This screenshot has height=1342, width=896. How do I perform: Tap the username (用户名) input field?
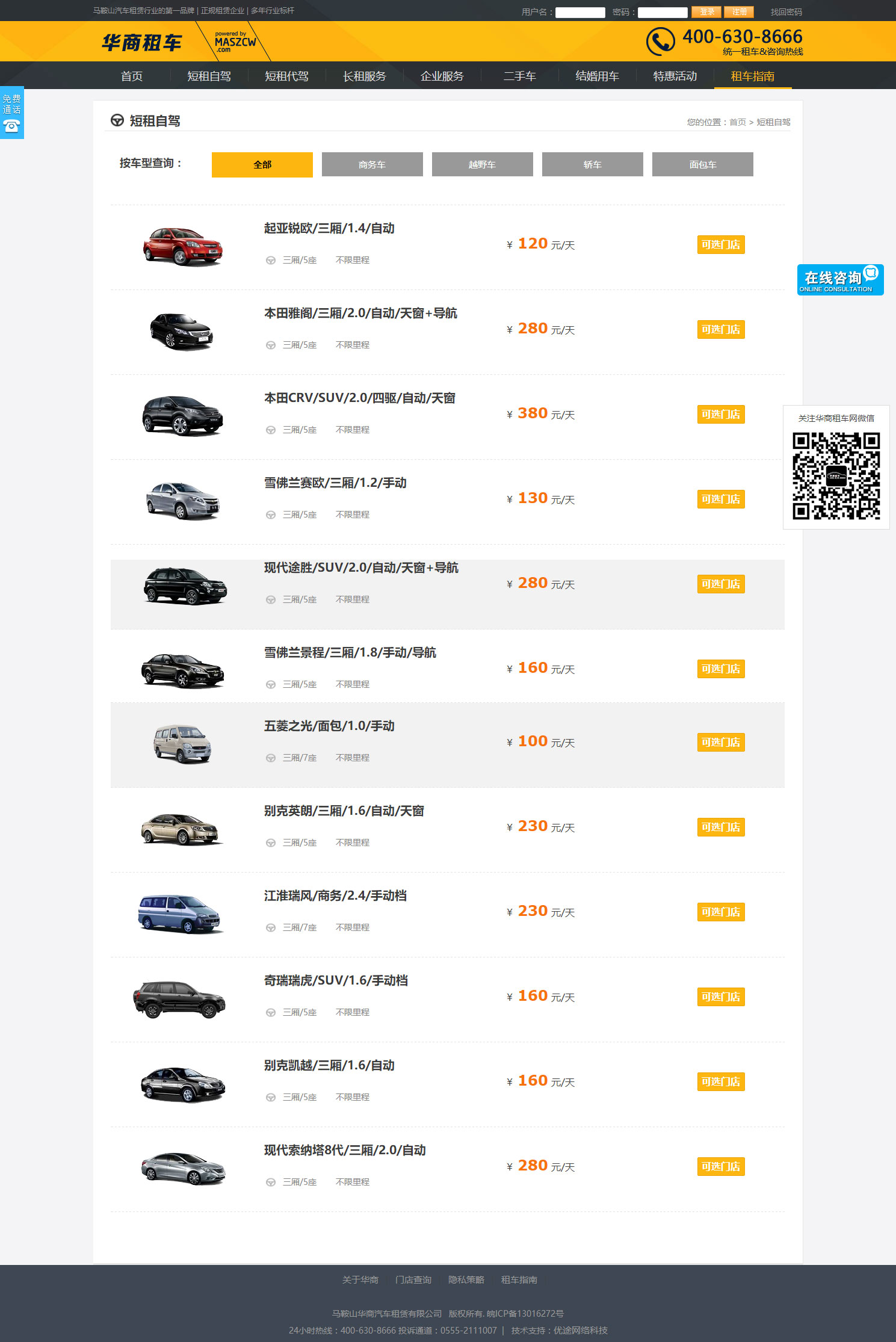tap(579, 12)
